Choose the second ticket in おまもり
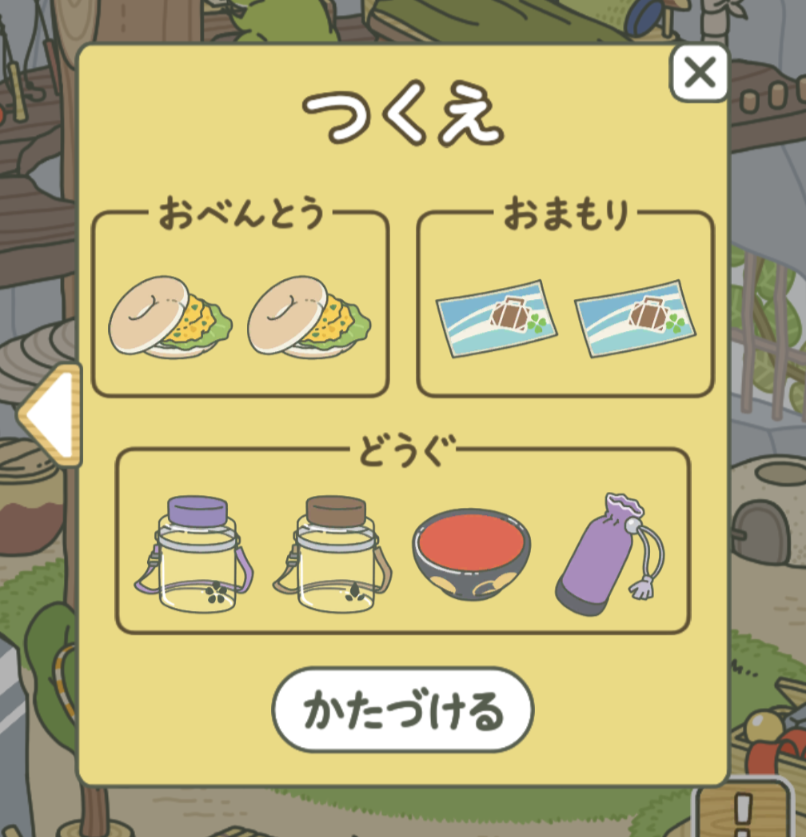The image size is (806, 837). (x=634, y=320)
